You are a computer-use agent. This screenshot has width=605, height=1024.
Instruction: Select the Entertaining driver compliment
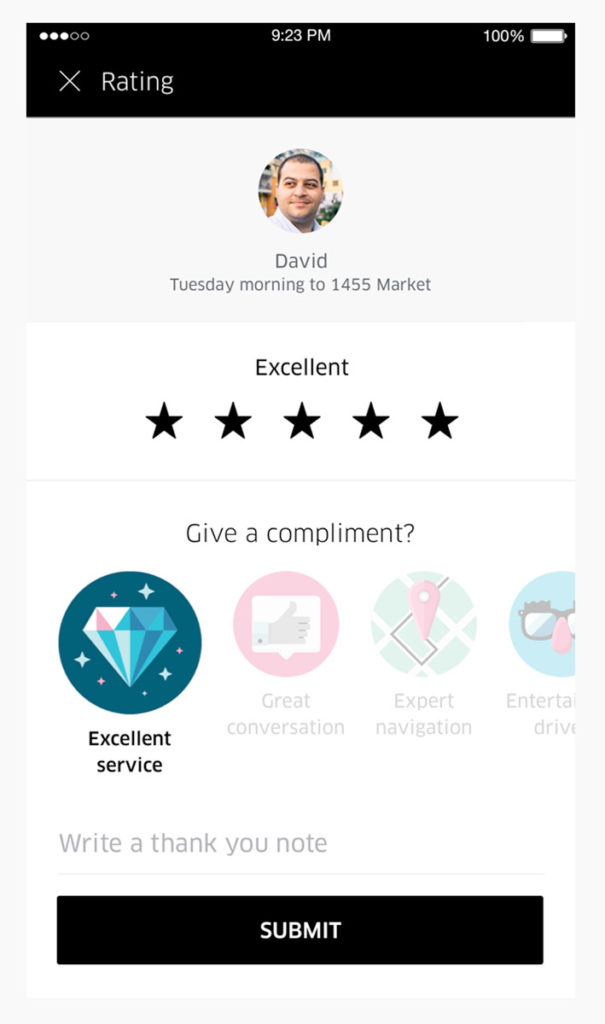coord(543,625)
